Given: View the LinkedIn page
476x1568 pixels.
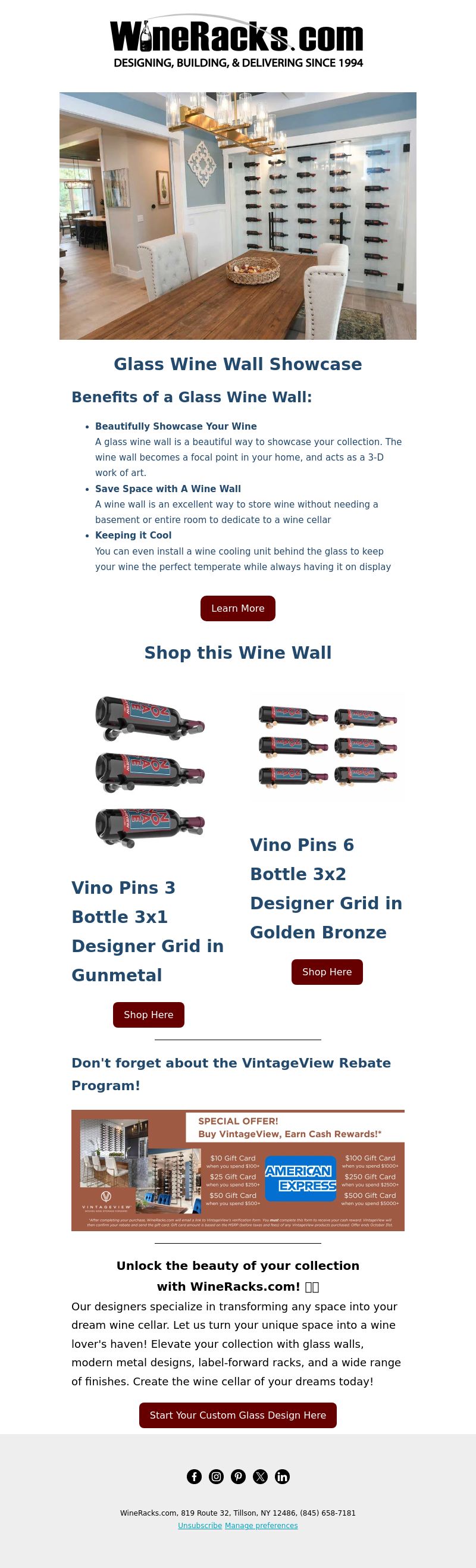Looking at the screenshot, I should (x=283, y=1477).
